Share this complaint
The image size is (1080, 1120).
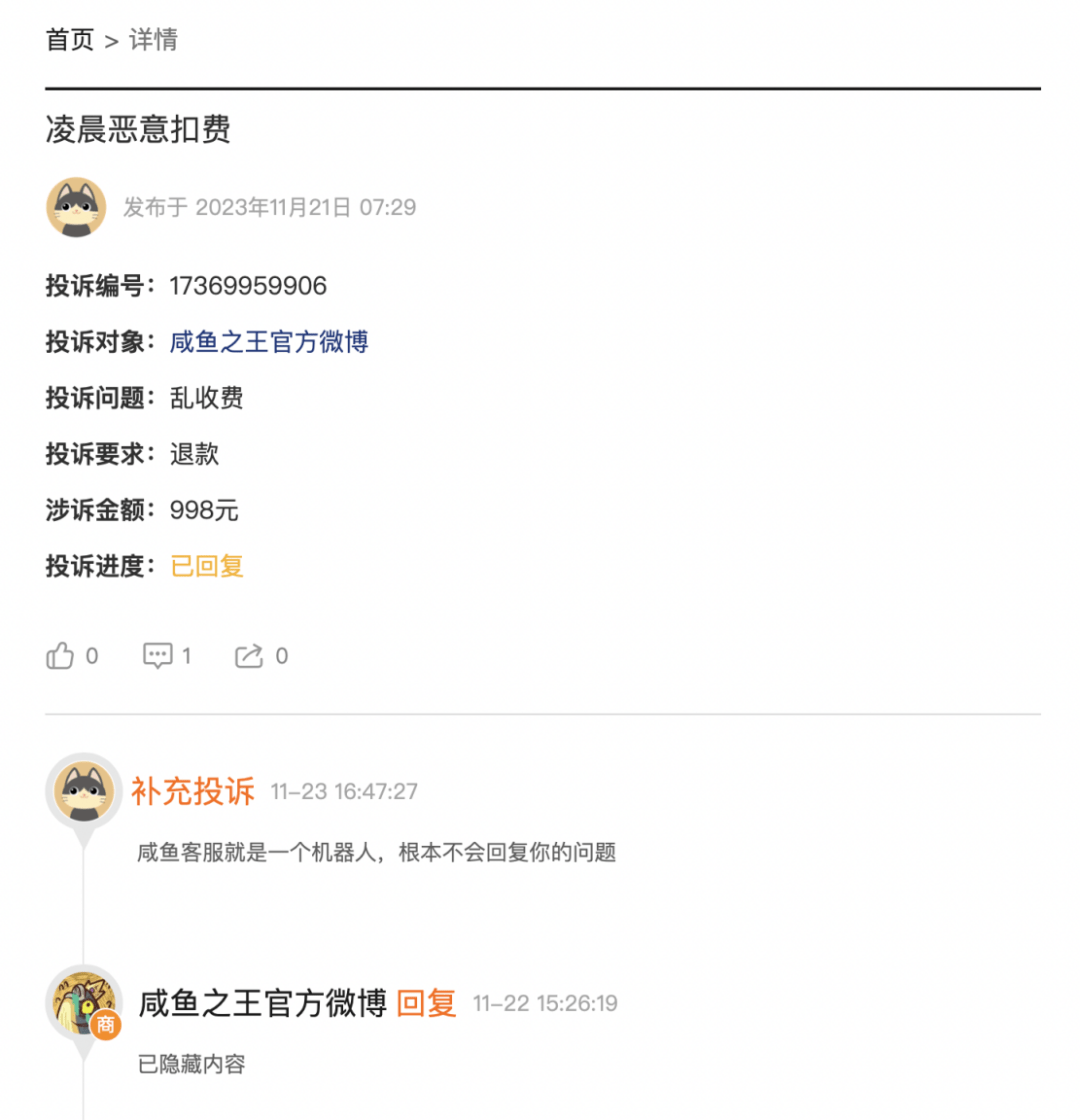click(x=248, y=656)
